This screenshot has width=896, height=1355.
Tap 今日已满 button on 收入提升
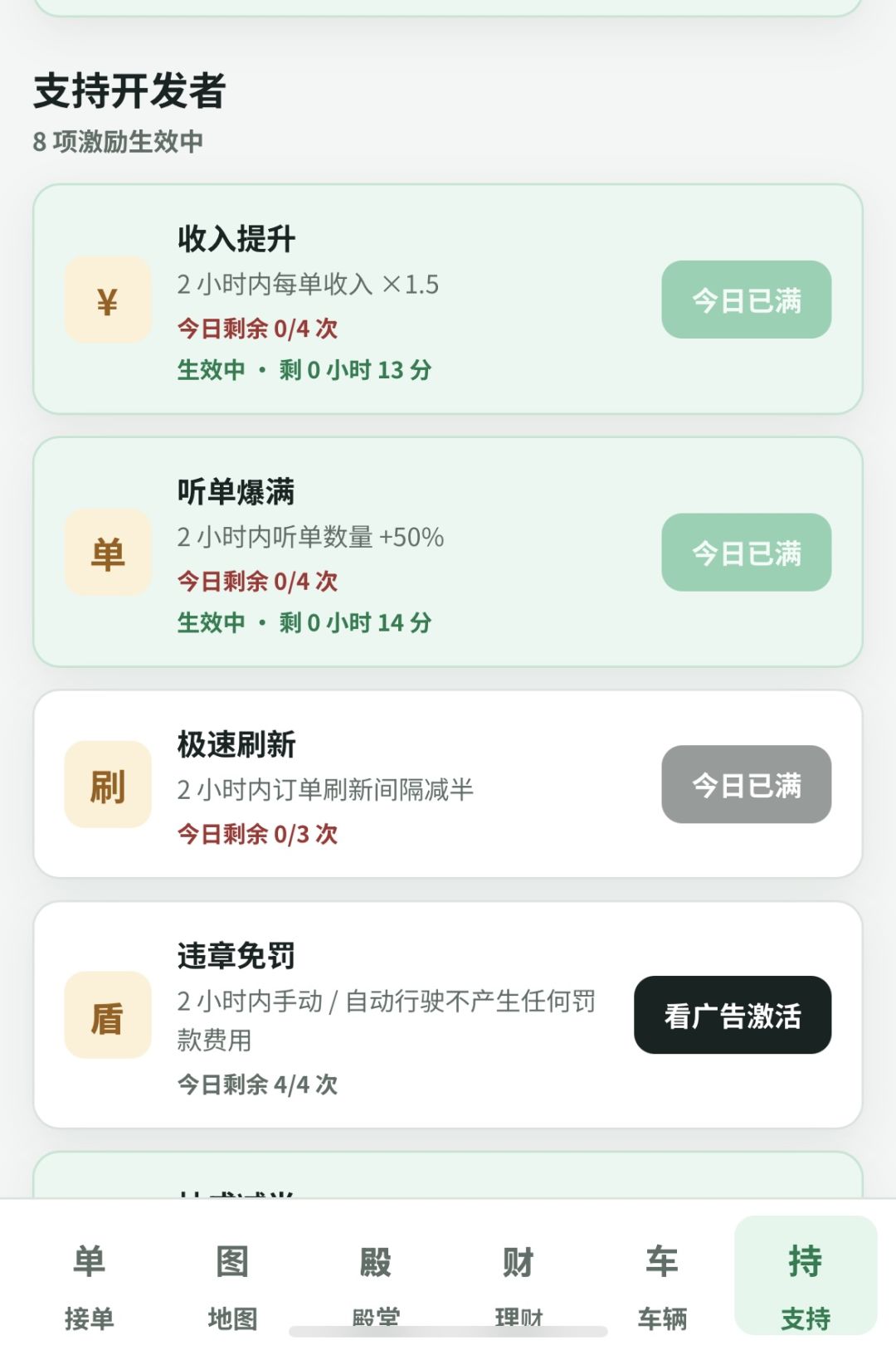tap(747, 300)
